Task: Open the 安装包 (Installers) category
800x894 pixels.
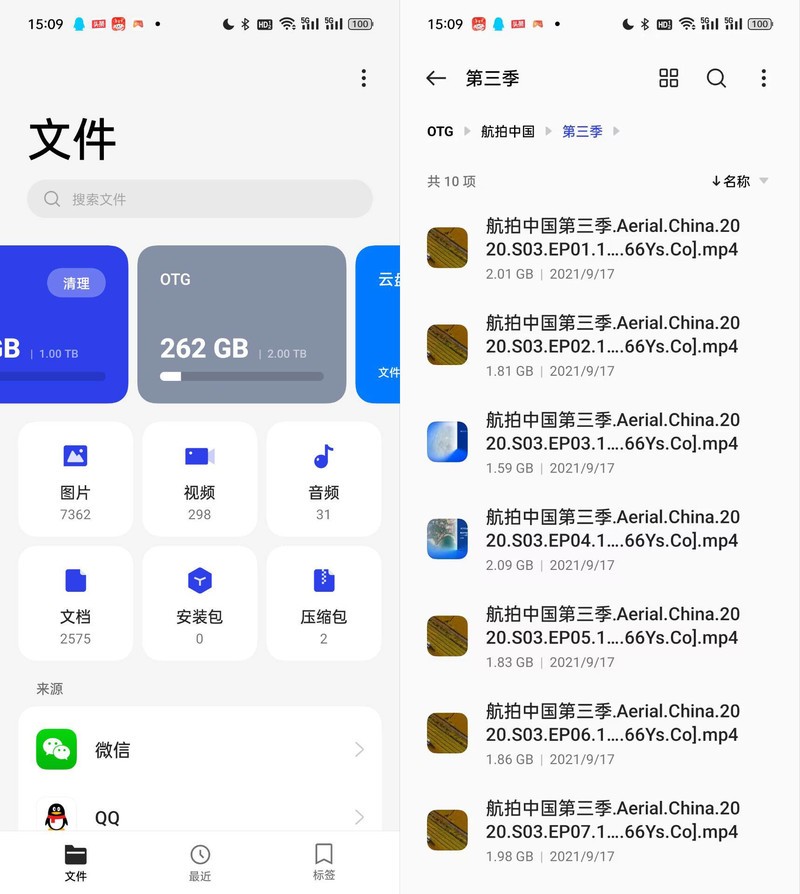Action: (x=199, y=603)
